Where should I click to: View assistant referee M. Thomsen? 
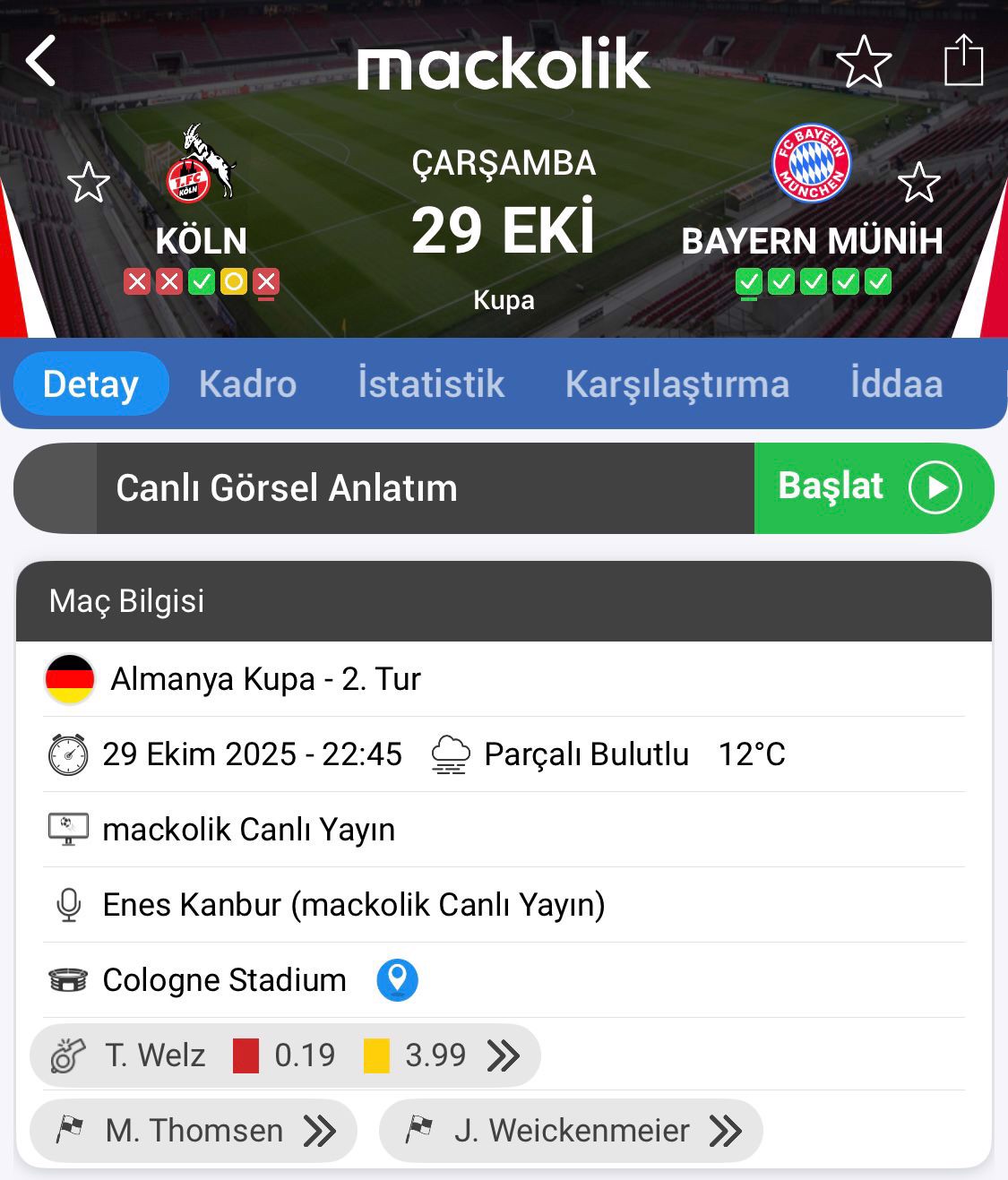194,1131
